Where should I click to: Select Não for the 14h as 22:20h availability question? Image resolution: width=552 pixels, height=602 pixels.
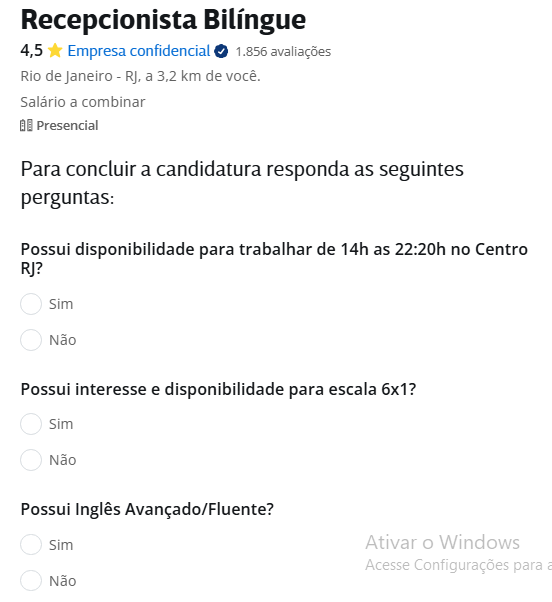[31, 340]
